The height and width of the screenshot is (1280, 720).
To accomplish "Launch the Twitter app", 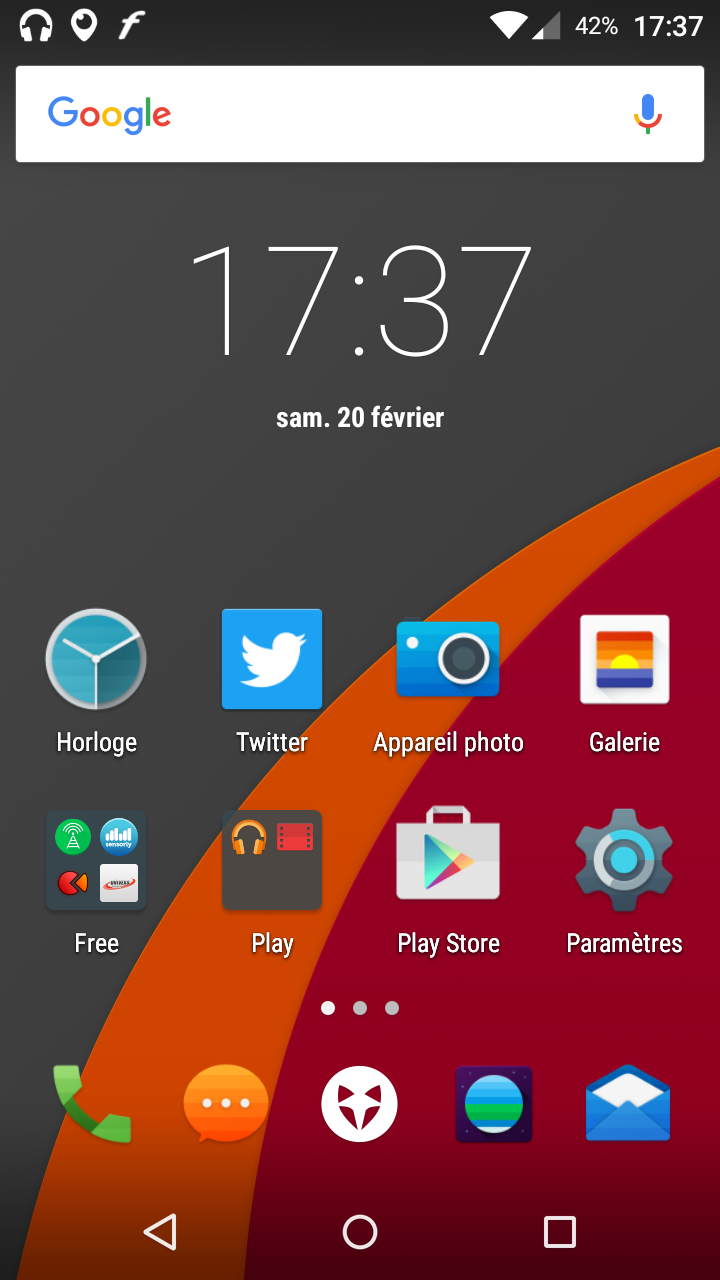I will tap(272, 660).
